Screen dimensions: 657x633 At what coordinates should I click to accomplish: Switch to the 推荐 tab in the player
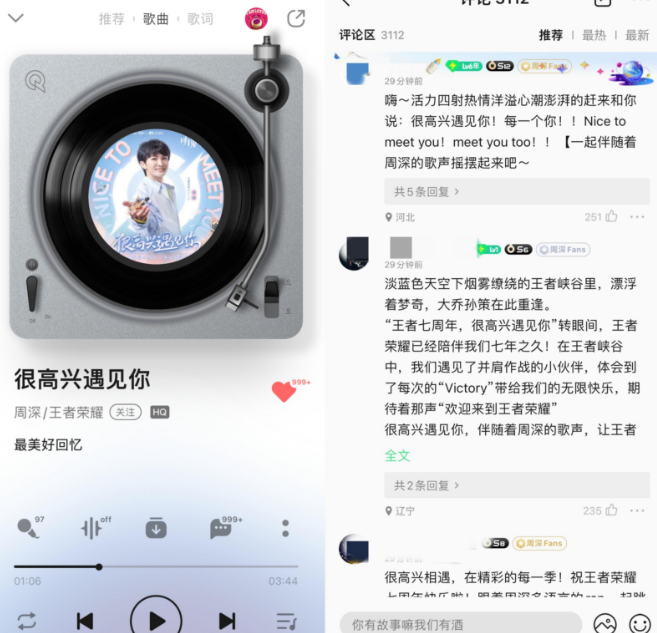(112, 19)
